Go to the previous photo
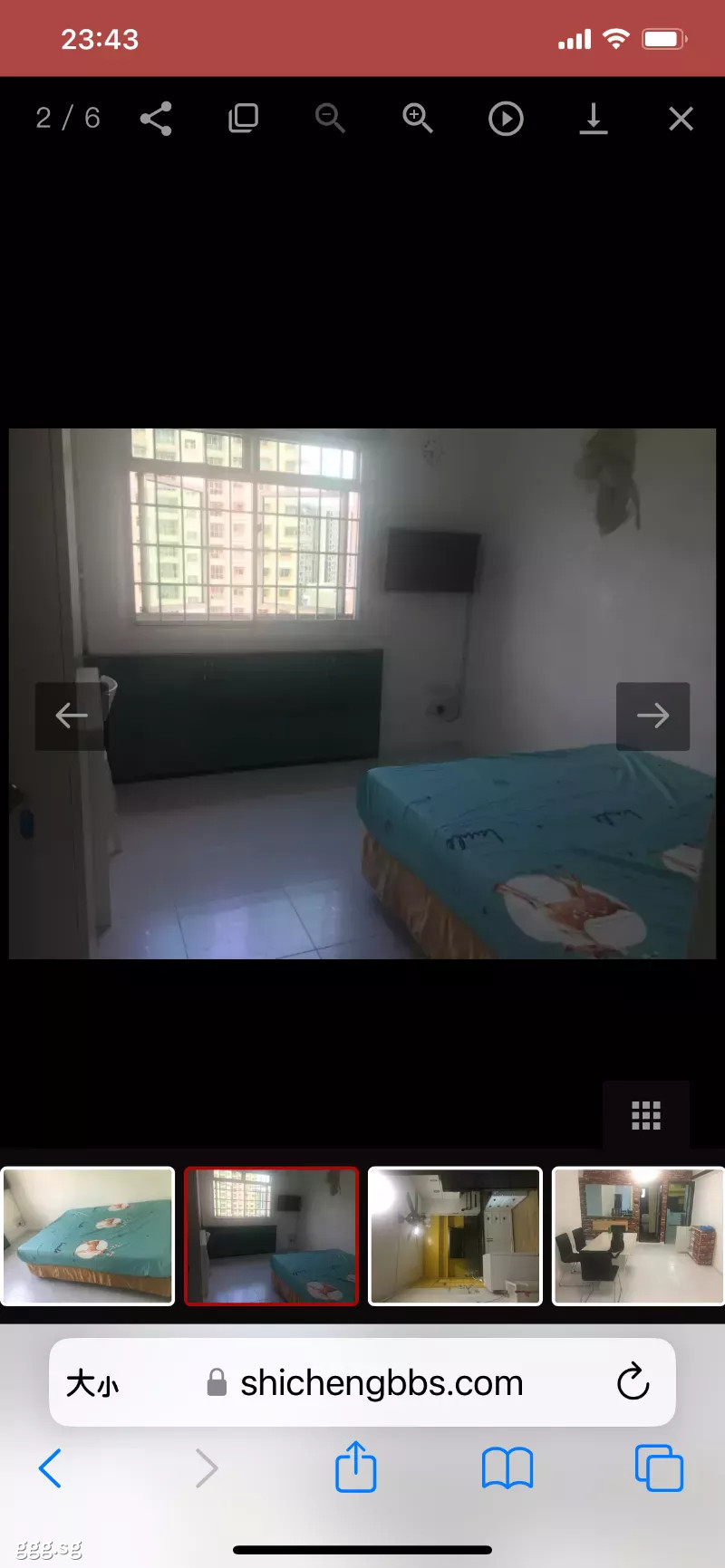Image resolution: width=725 pixels, height=1568 pixels. (71, 716)
